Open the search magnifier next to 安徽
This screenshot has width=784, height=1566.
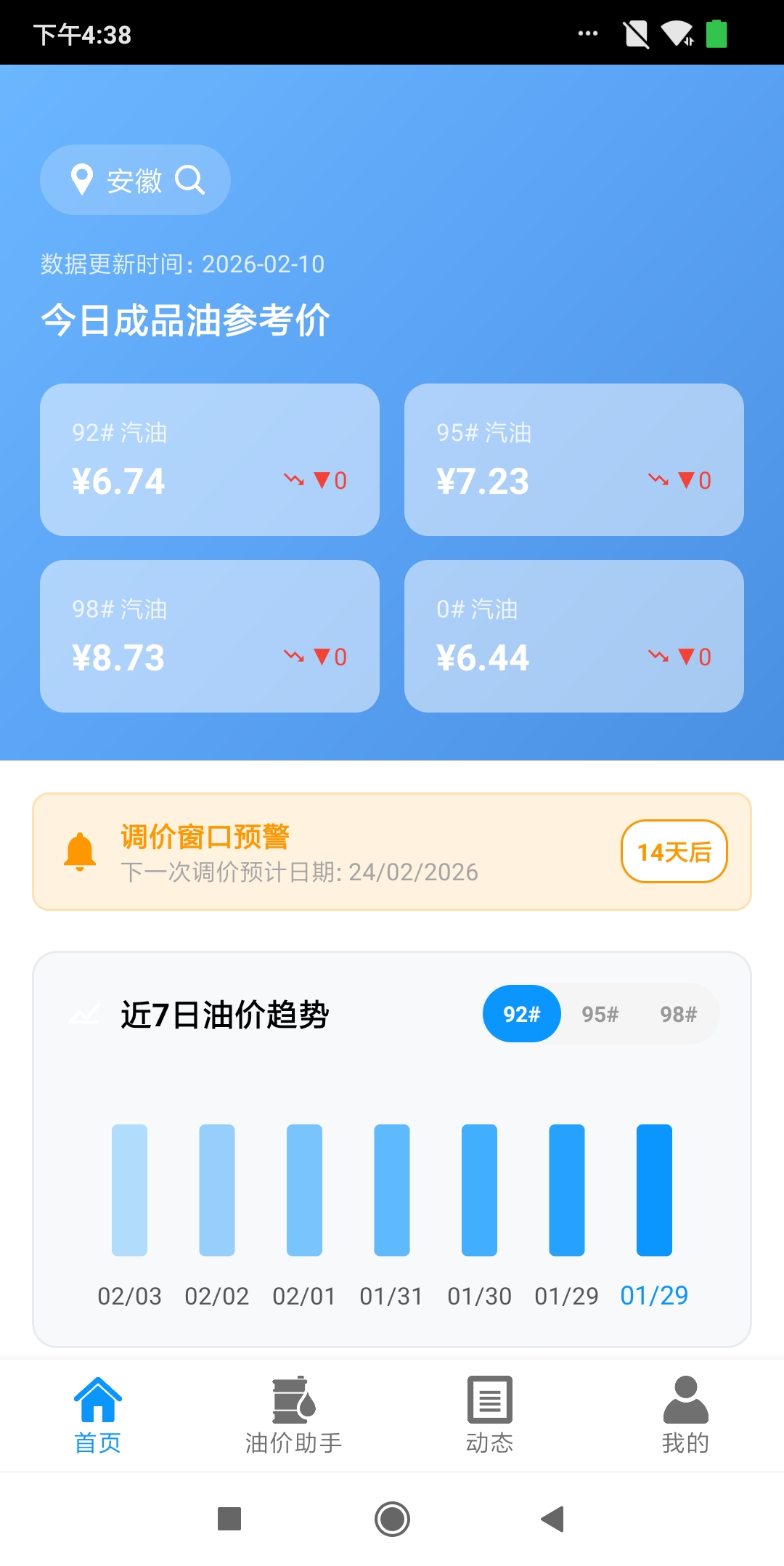(191, 179)
